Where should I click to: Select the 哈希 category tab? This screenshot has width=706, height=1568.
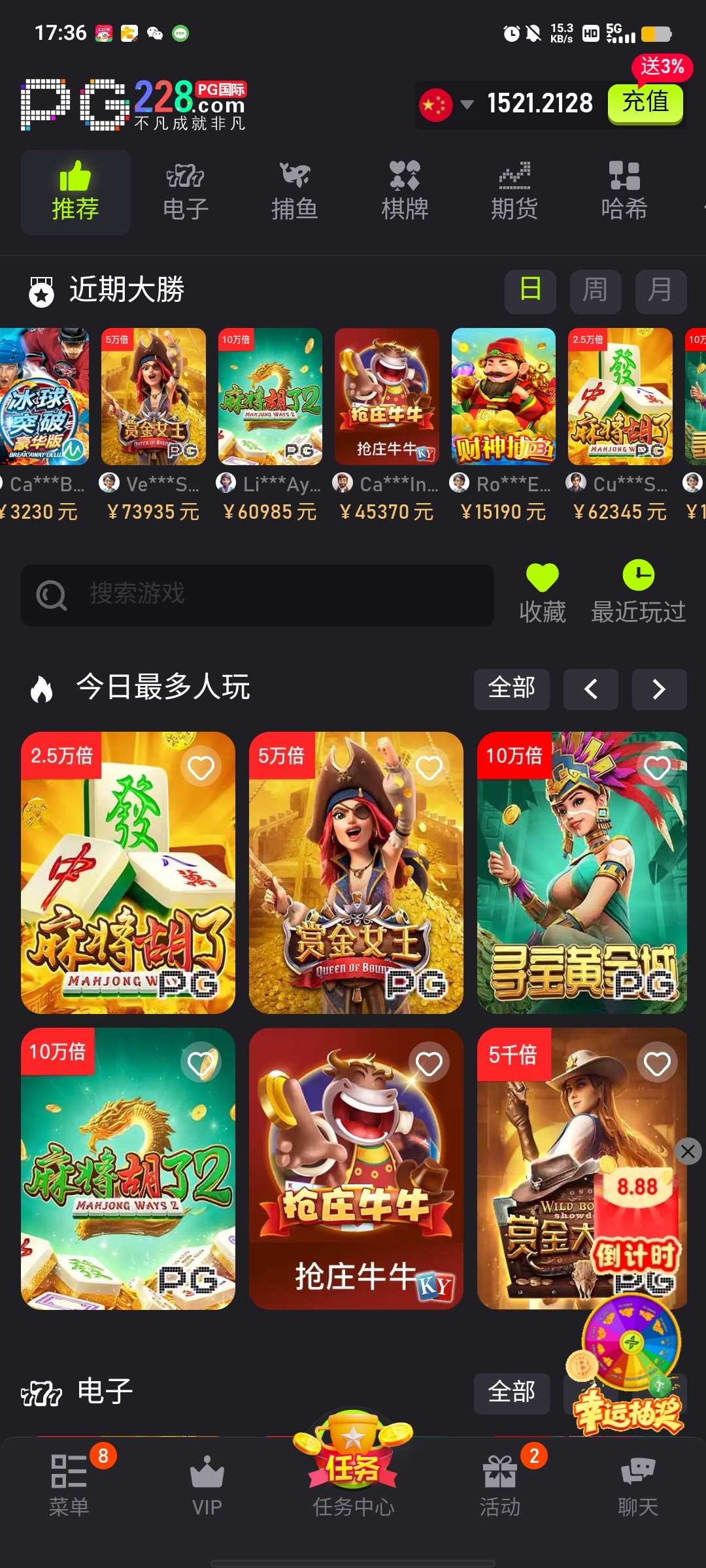tap(624, 192)
